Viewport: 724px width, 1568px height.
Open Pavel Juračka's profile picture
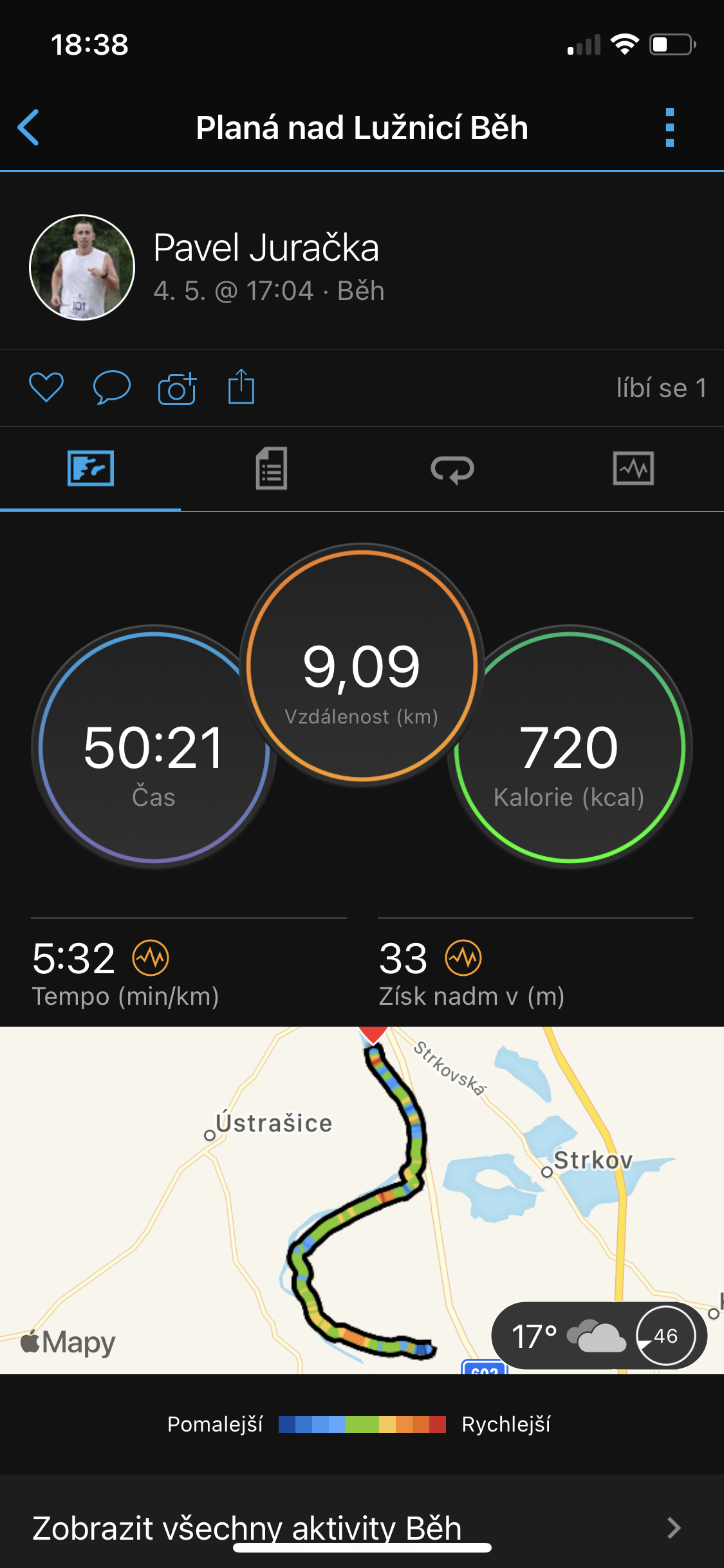click(x=82, y=267)
